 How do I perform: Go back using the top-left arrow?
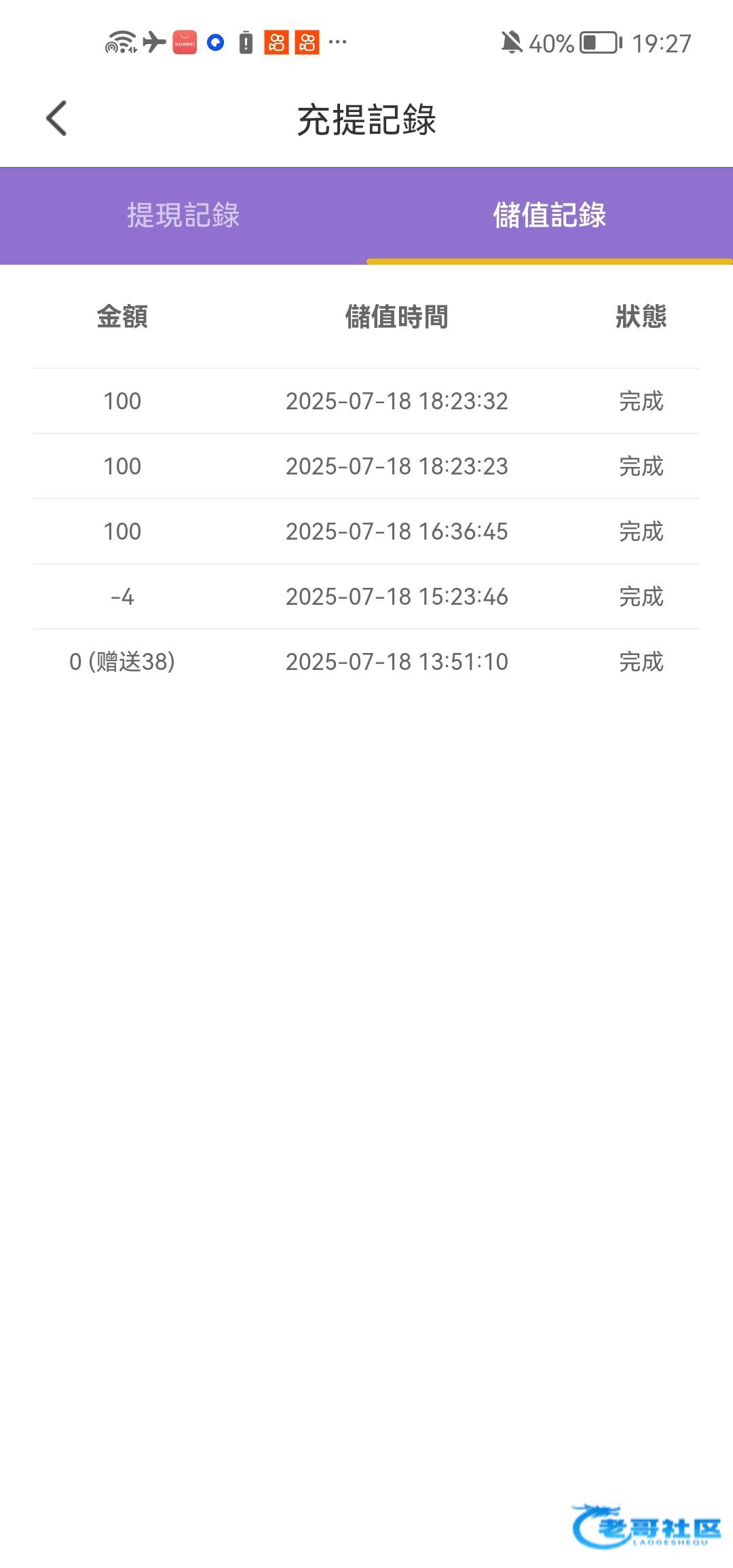[x=56, y=118]
